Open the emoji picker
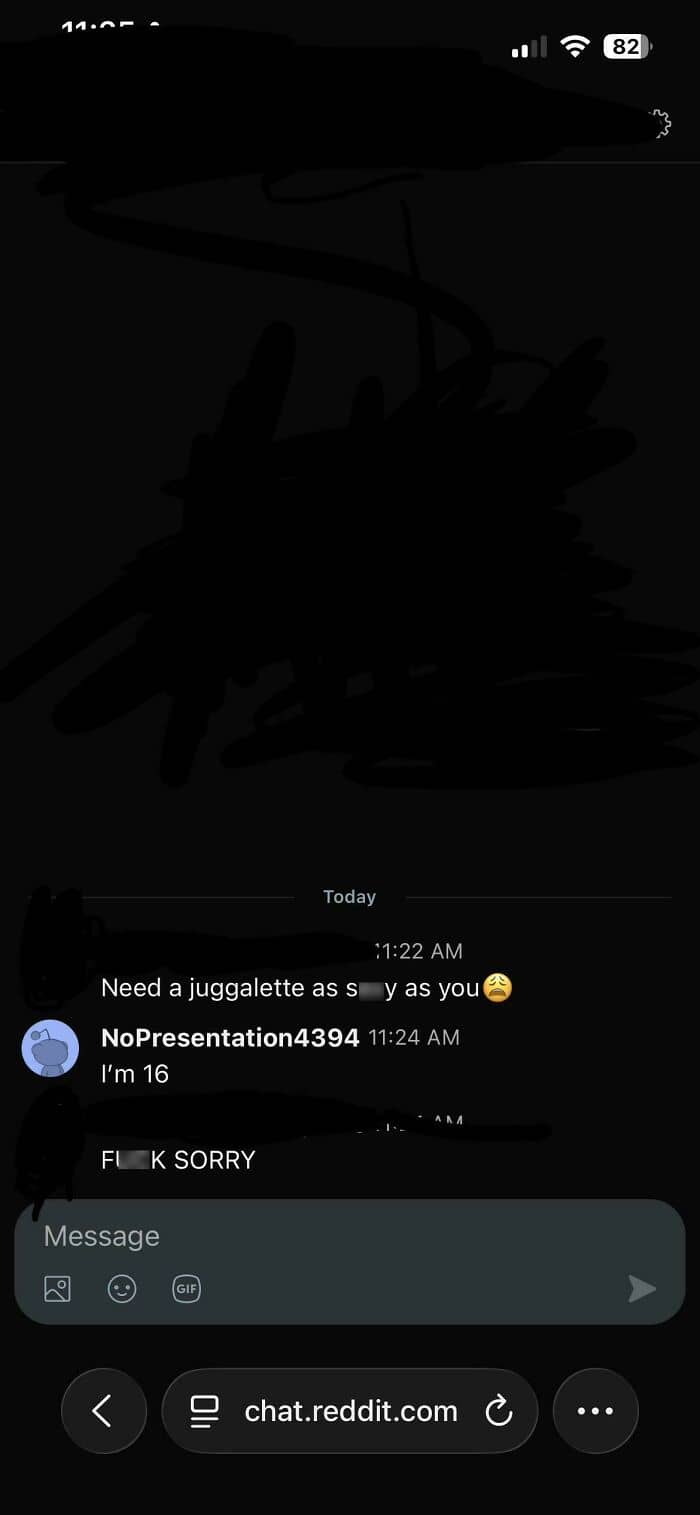Viewport: 700px width, 1515px height. pyautogui.click(x=122, y=1289)
